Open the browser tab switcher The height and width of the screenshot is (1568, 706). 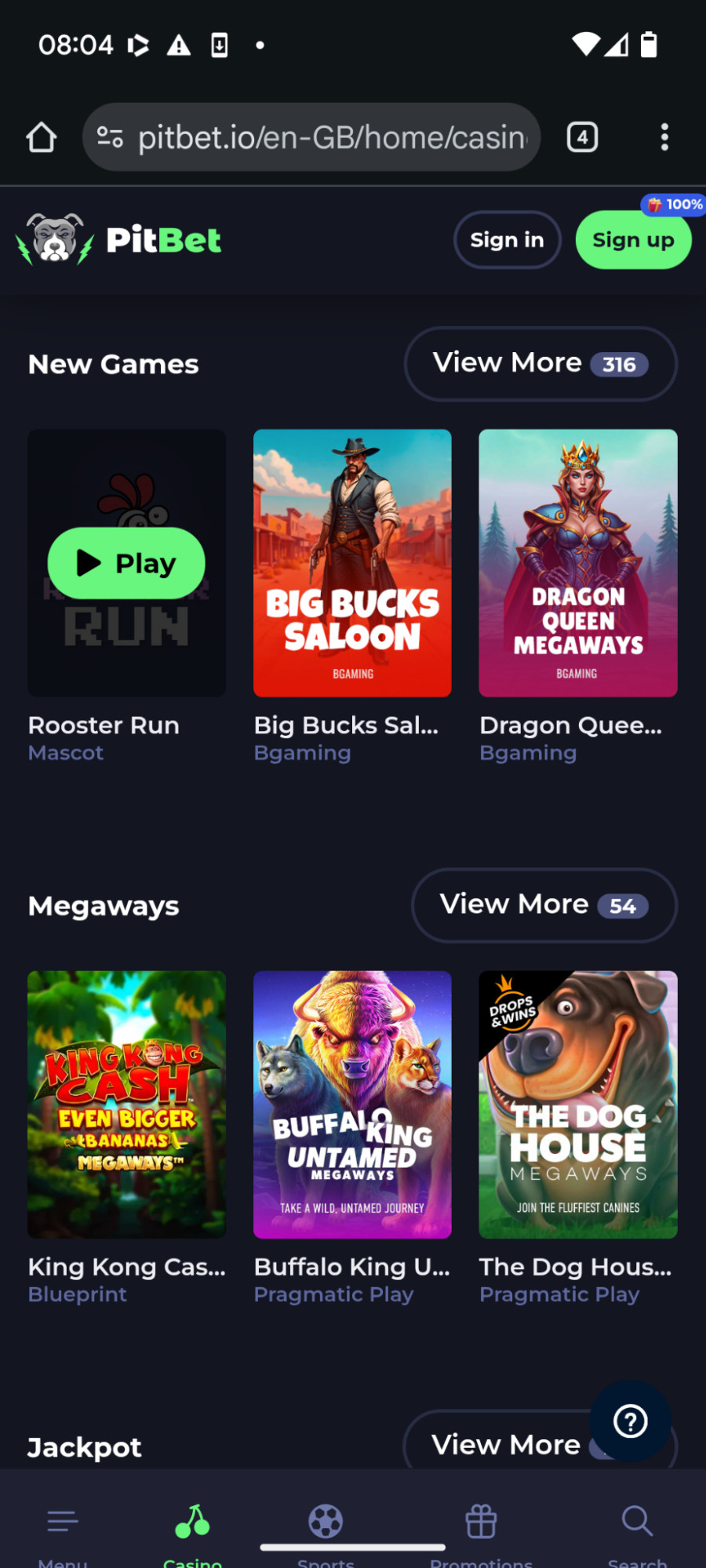coord(582,138)
